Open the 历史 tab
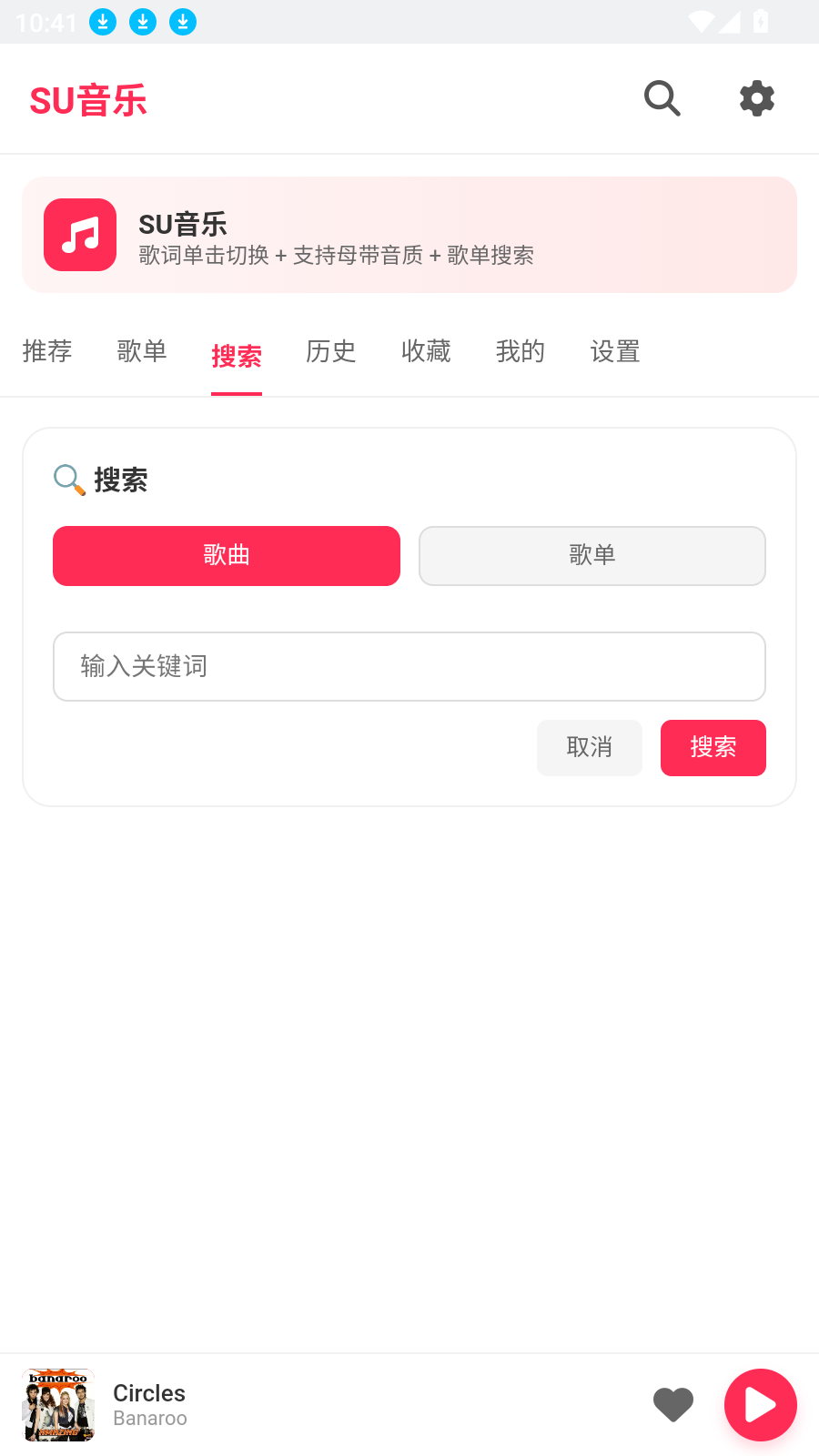 330,352
